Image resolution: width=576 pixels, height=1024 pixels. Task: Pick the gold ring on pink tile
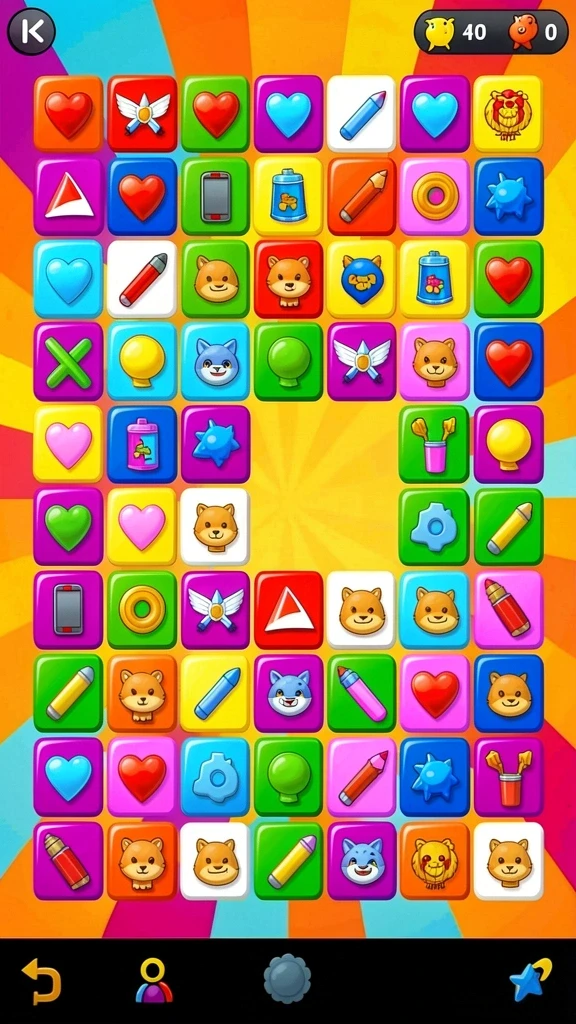click(435, 196)
